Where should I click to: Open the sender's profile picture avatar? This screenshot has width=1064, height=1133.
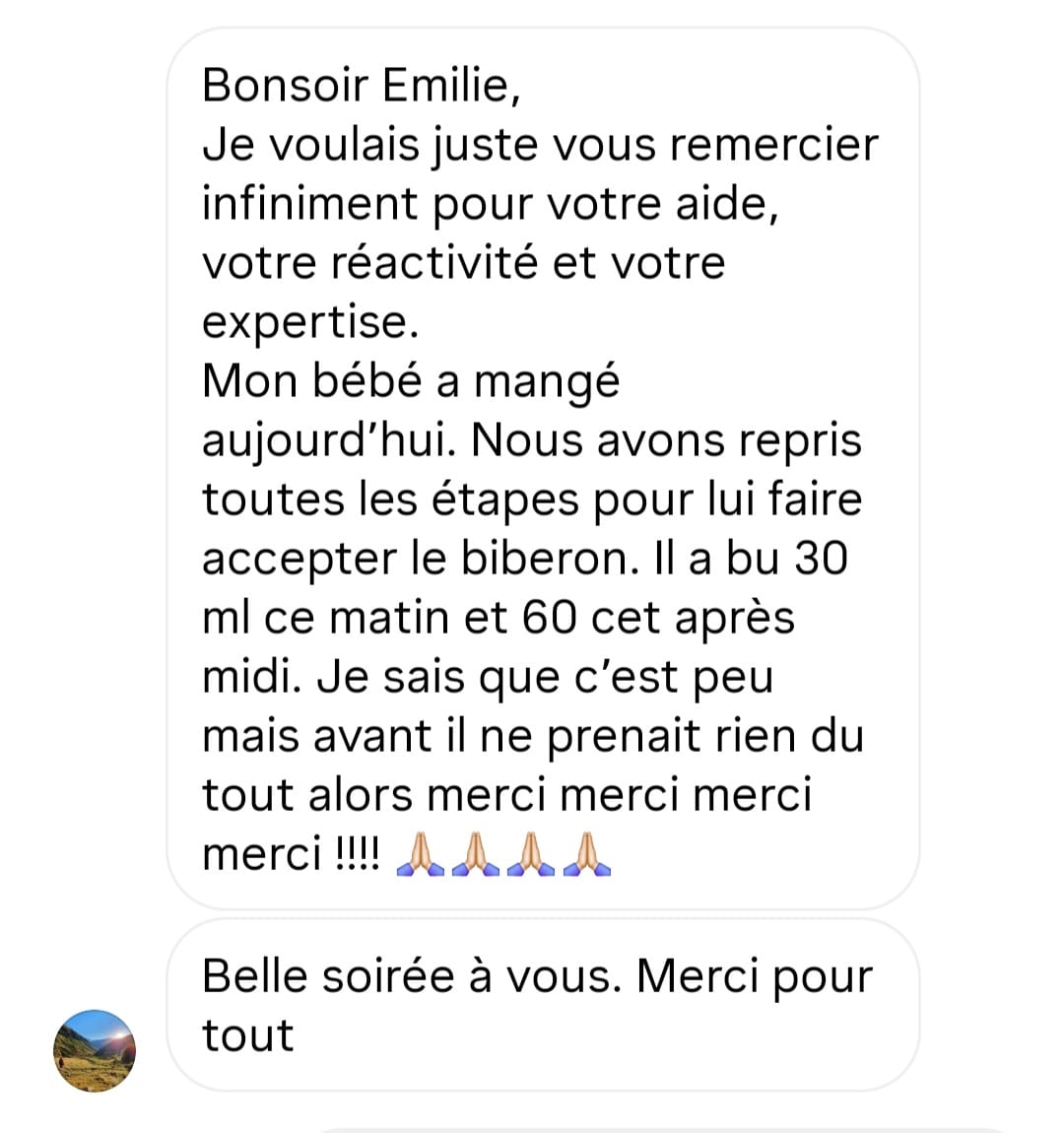(95, 1050)
